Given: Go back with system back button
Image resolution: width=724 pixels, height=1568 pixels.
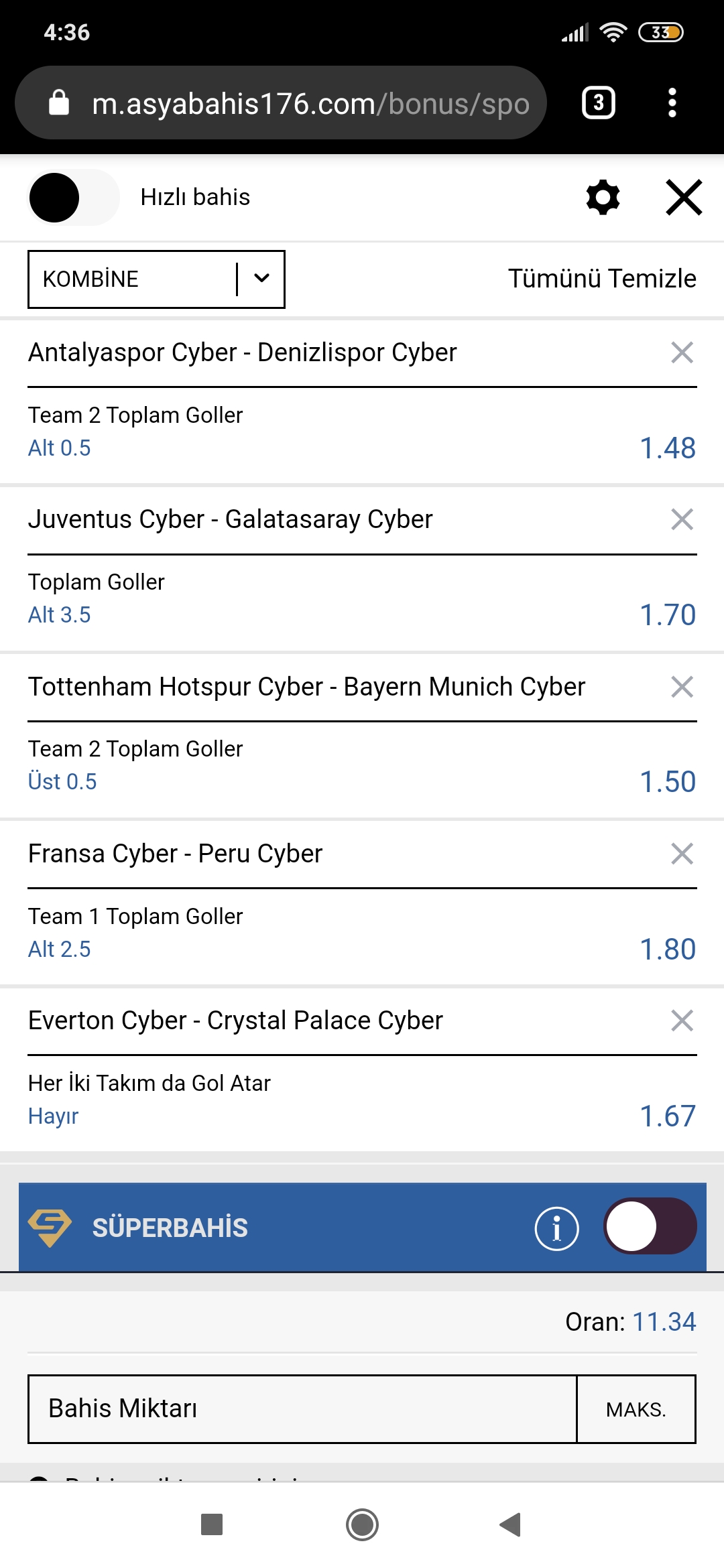Looking at the screenshot, I should click(511, 1524).
